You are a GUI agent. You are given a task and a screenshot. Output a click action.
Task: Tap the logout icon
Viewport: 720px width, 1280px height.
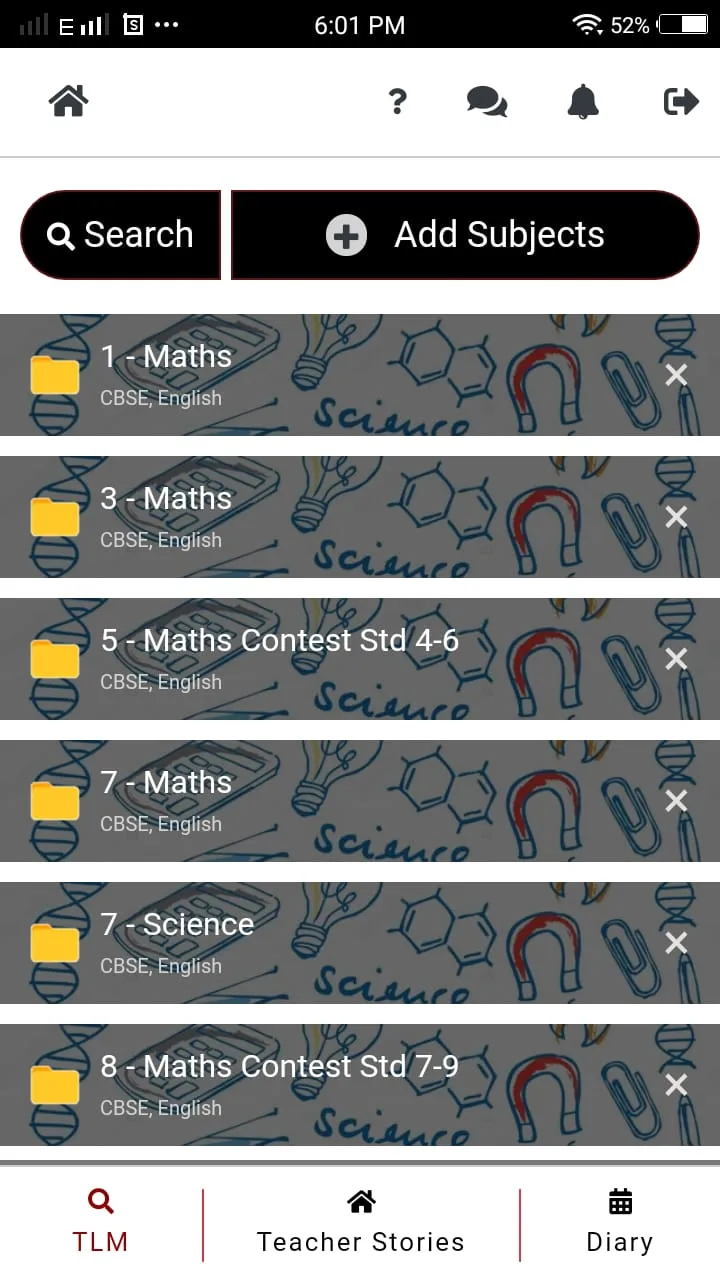coord(681,102)
